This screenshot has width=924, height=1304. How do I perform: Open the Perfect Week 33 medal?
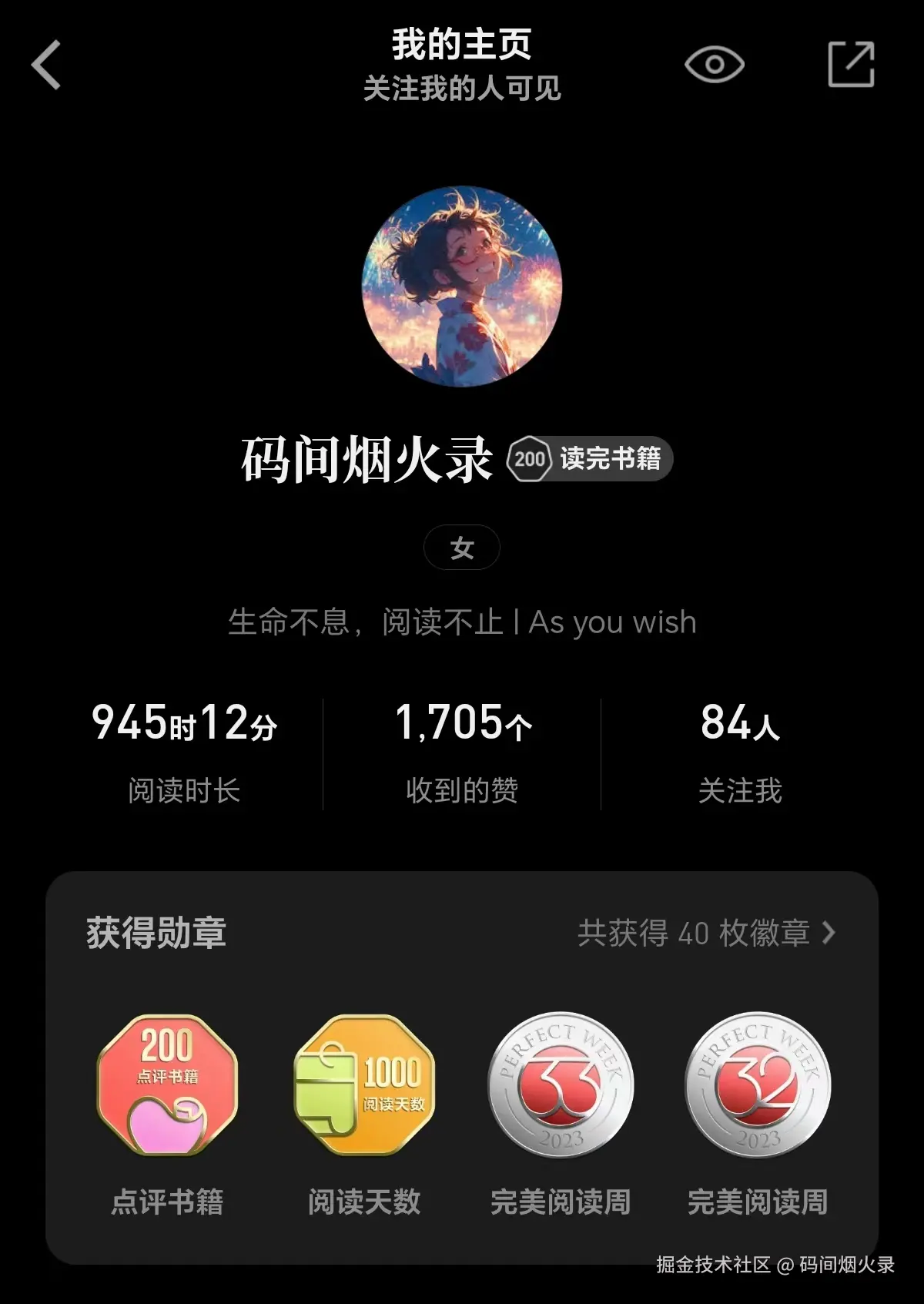(561, 1085)
